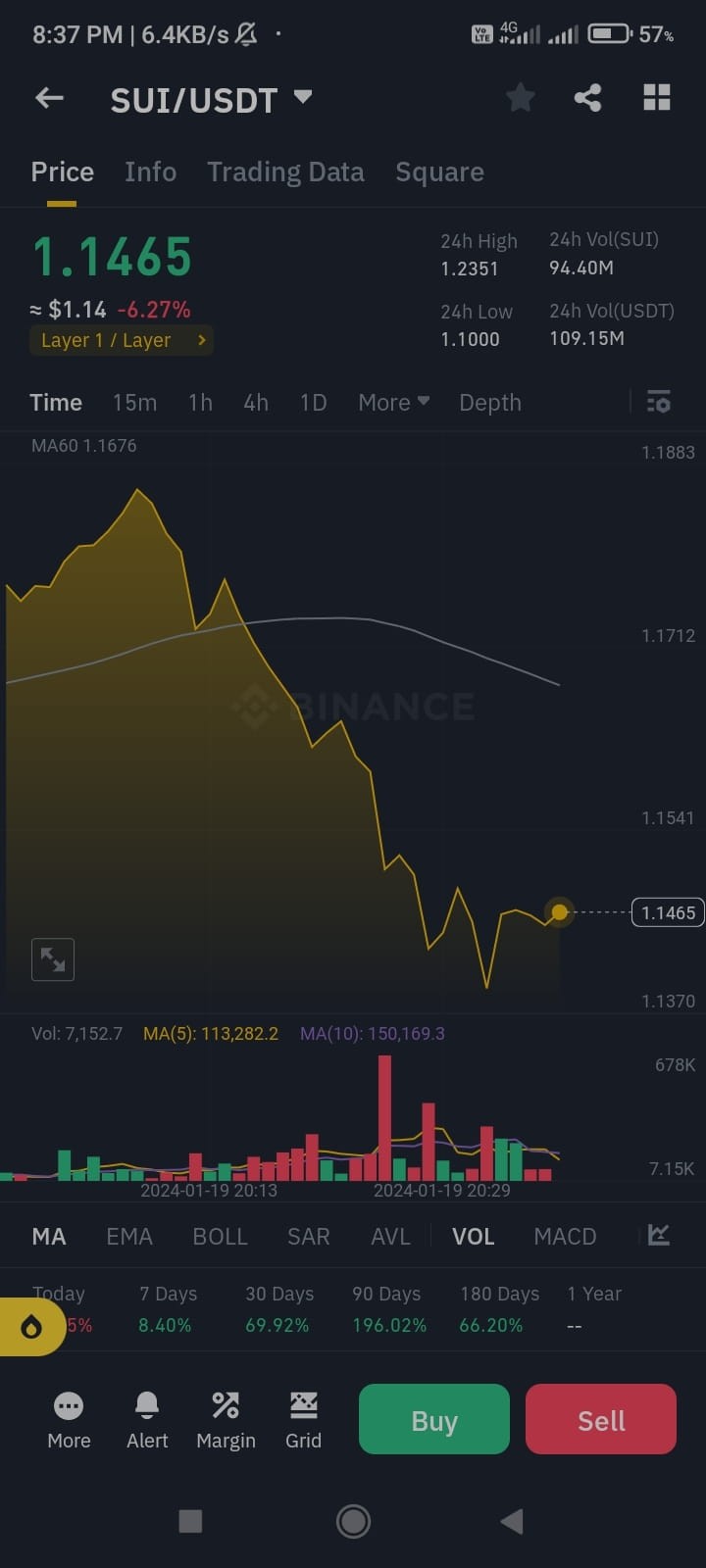Open the SUI/USDT pair dropdown
This screenshot has width=706, height=1568.
[x=302, y=97]
